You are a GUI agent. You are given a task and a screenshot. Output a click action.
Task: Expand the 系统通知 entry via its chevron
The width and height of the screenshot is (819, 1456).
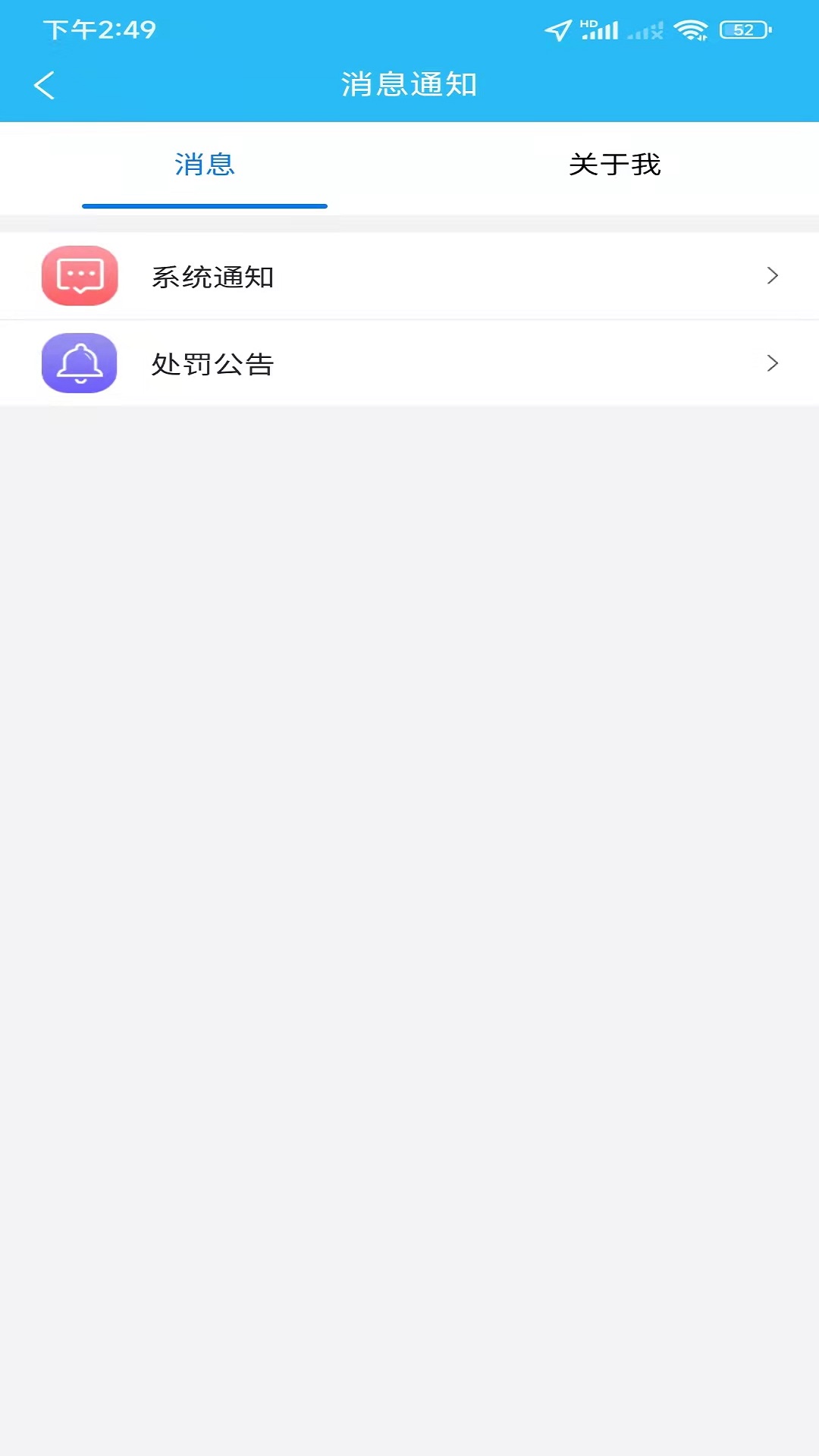(772, 275)
